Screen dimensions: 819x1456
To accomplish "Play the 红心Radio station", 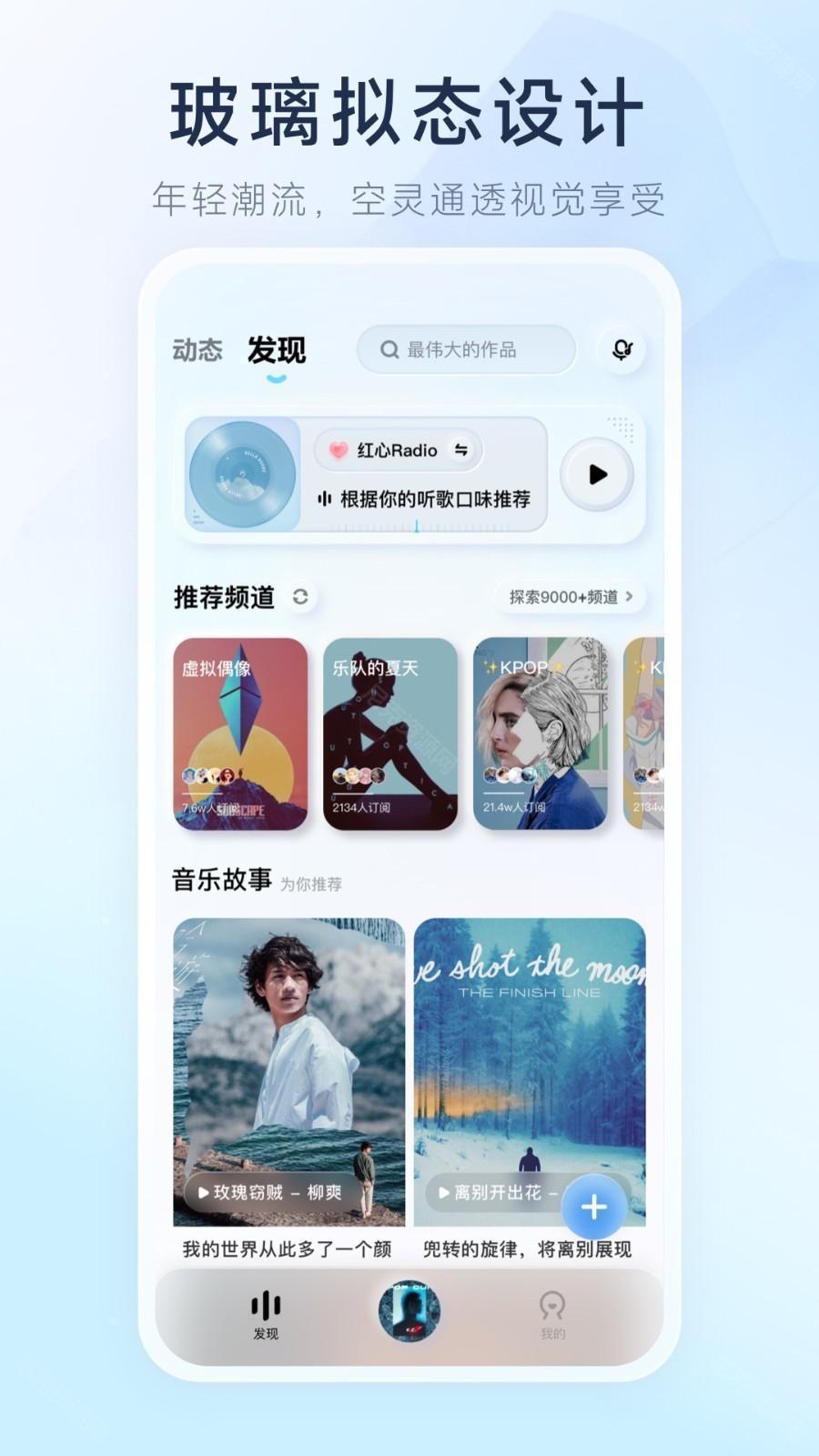I will click(596, 474).
